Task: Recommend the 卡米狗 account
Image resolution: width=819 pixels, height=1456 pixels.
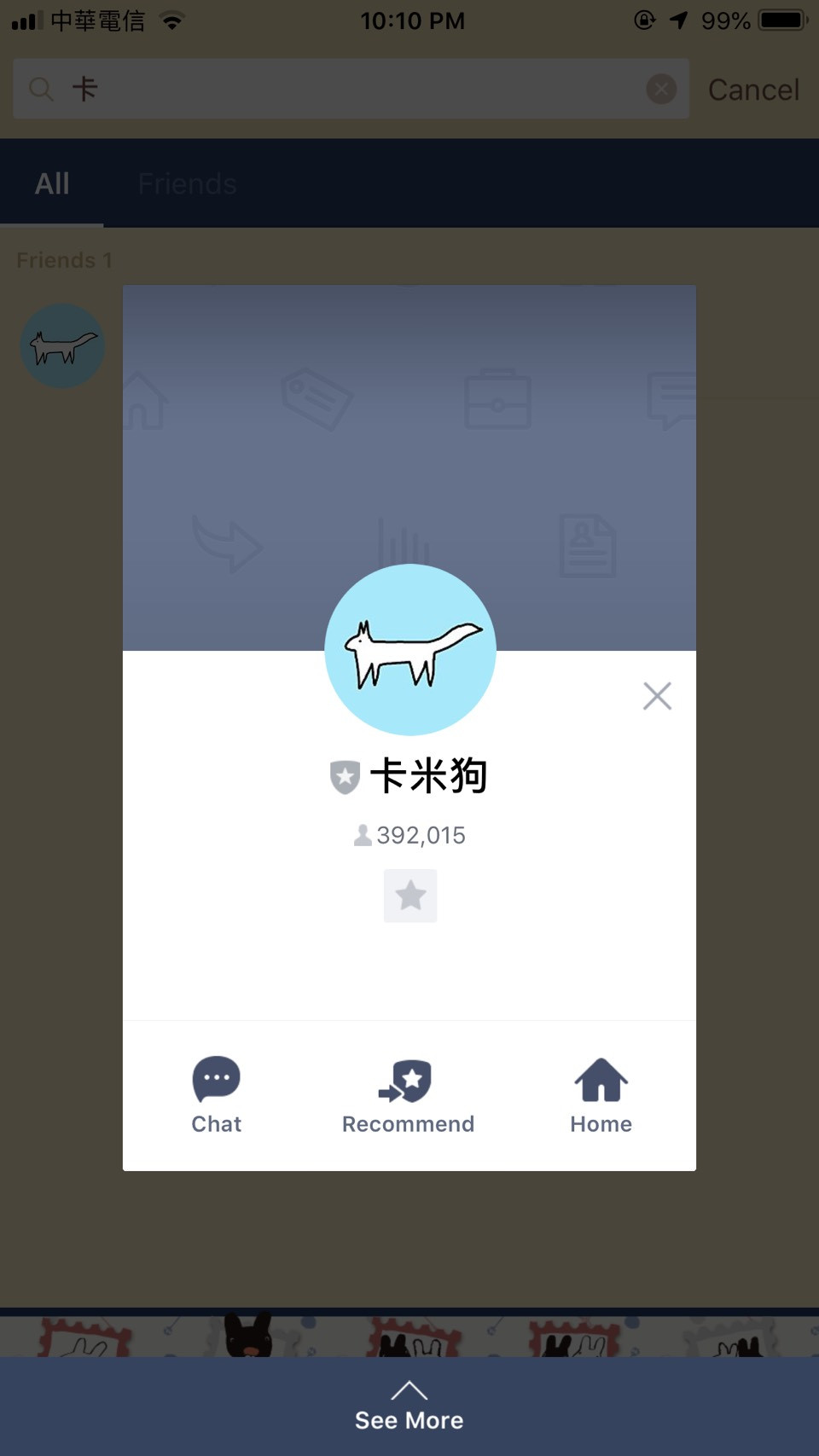Action: tap(408, 1095)
